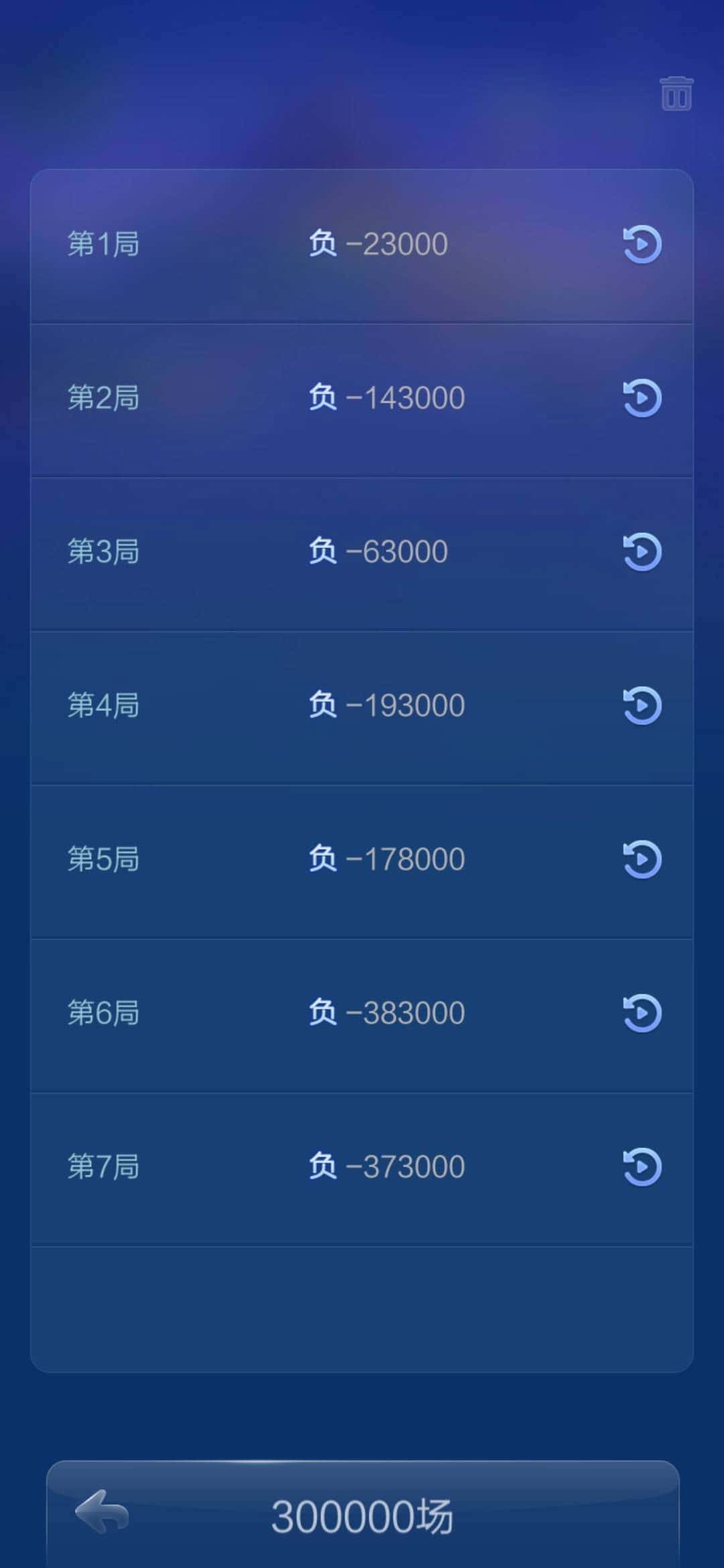Delete records using the trash icon

676,94
